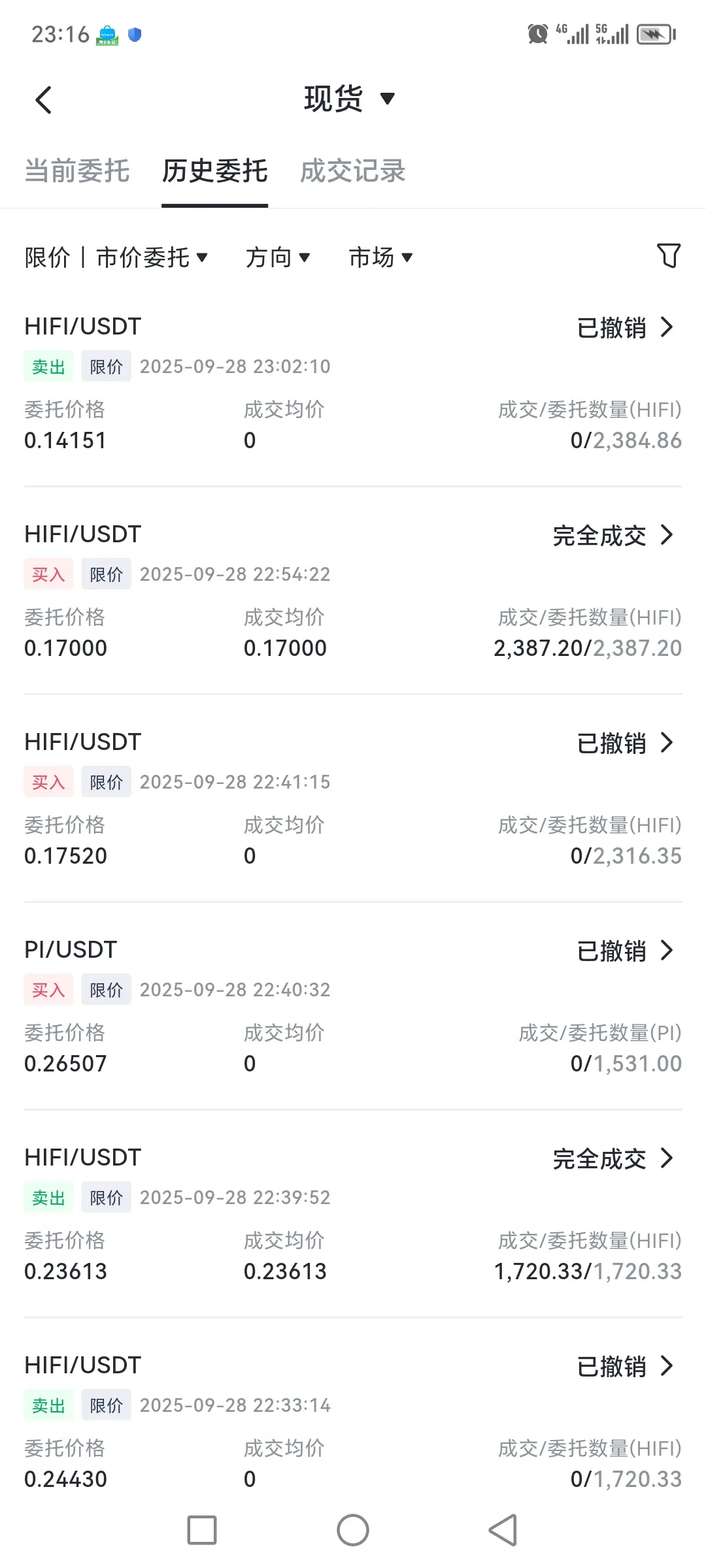Screen dimensions: 706x1568
Task: Switch to the 当前委托 tab
Action: click(77, 171)
